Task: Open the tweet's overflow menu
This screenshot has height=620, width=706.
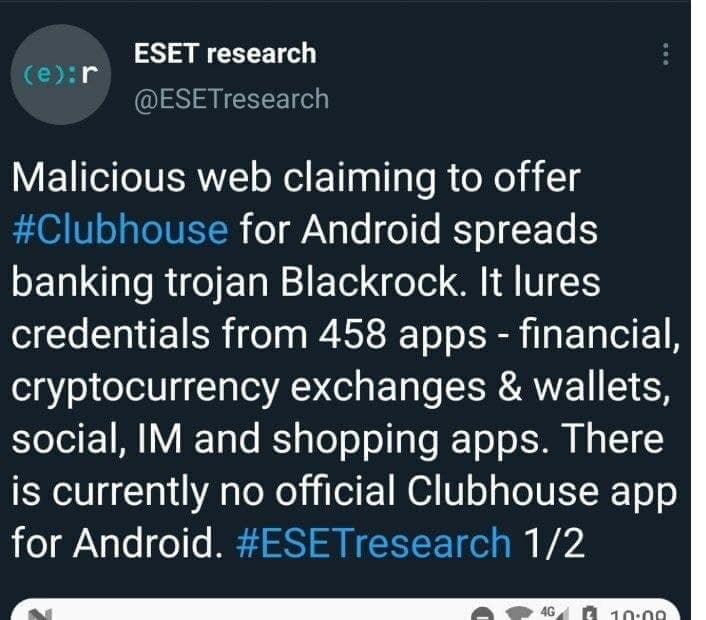Action: [x=667, y=54]
